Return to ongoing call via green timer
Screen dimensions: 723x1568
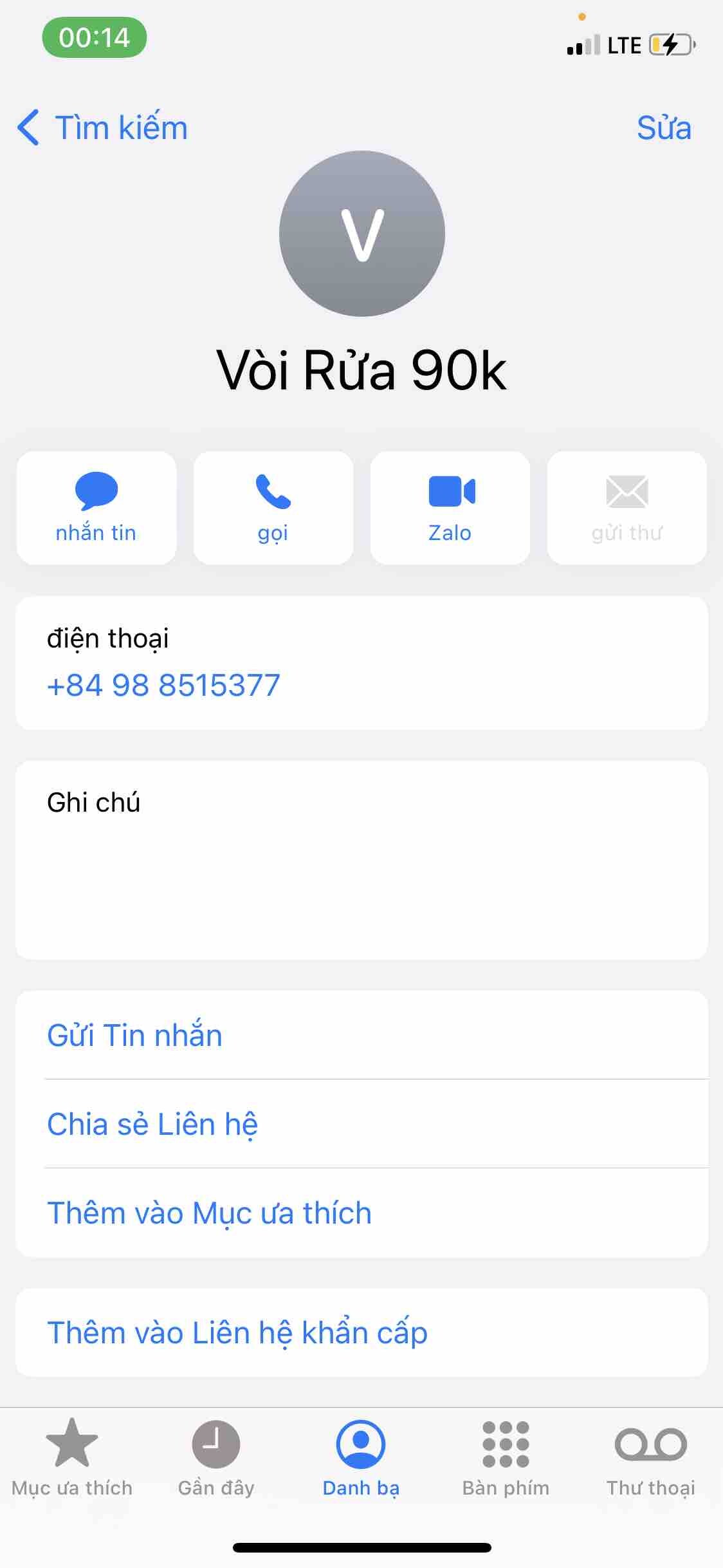[x=95, y=37]
